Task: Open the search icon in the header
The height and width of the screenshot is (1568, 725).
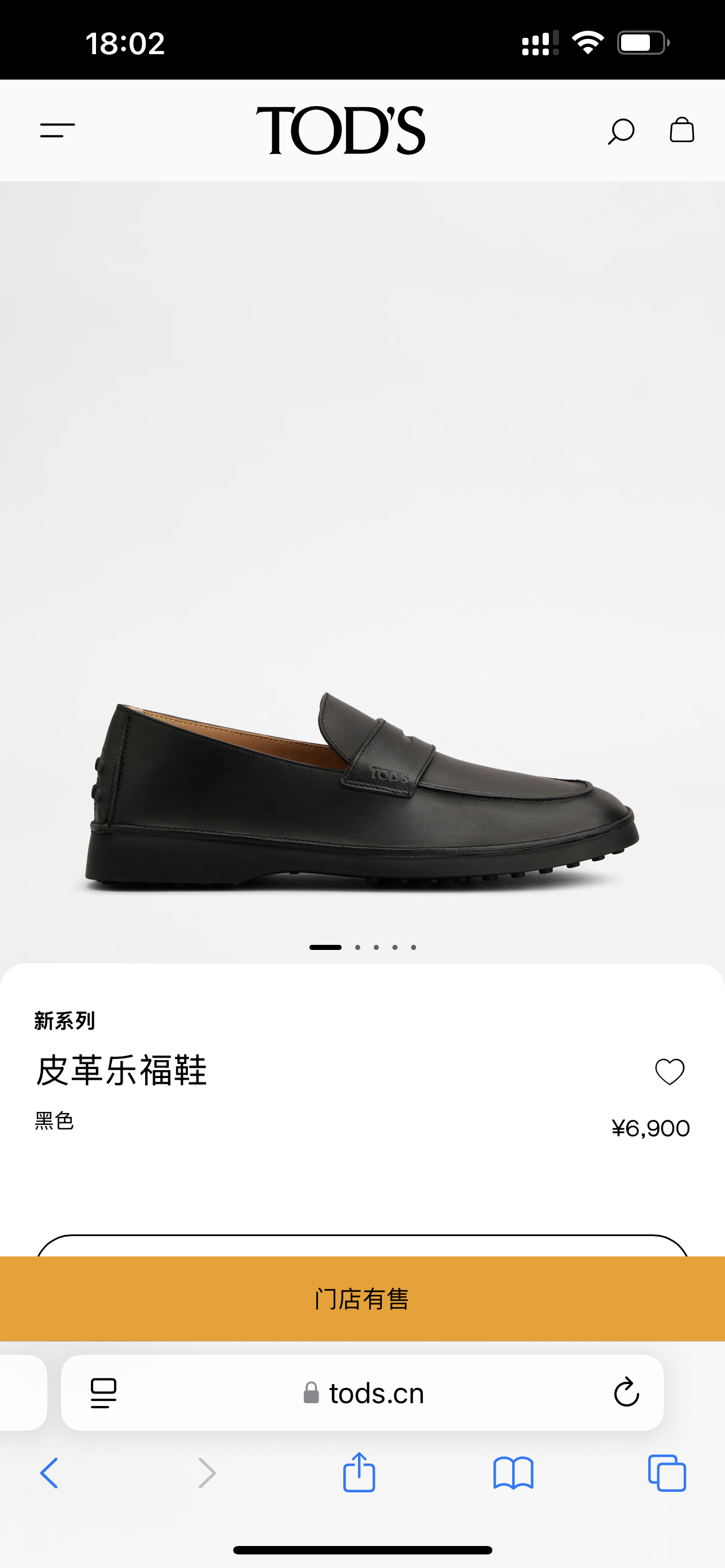Action: tap(621, 132)
